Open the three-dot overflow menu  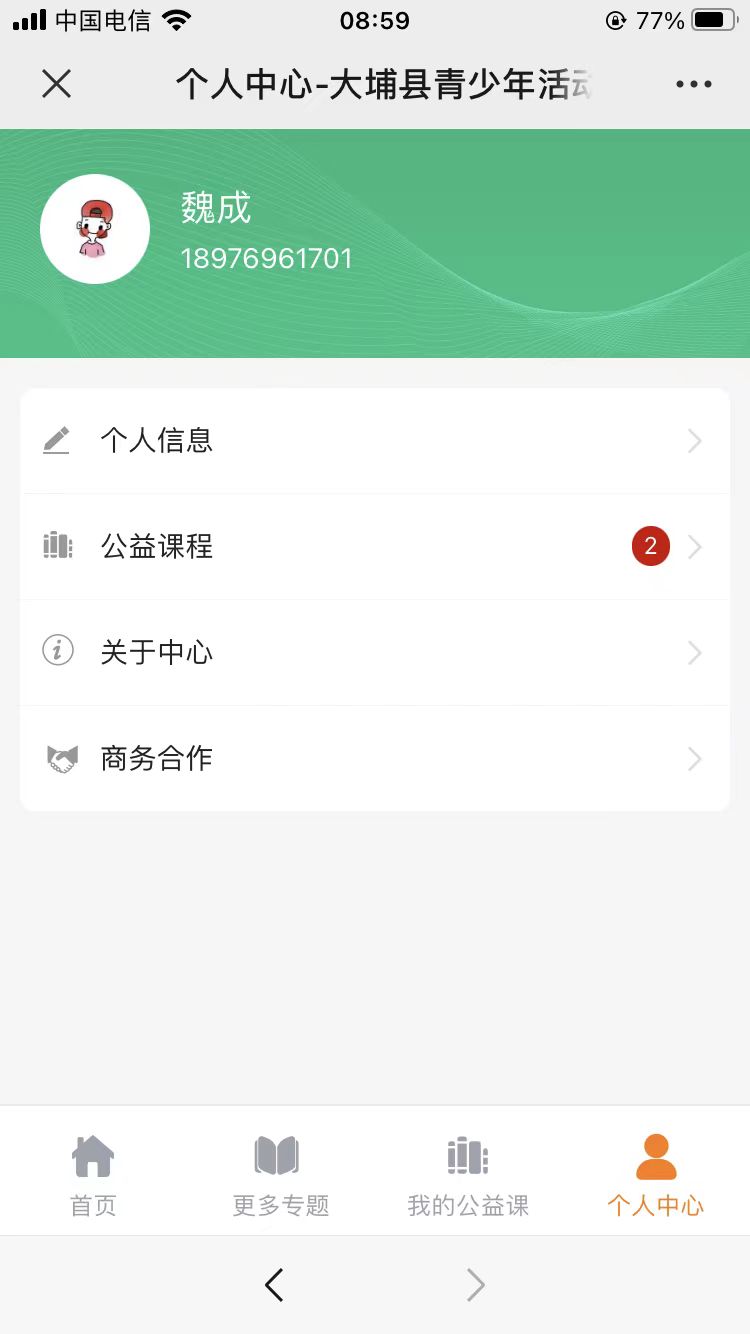(693, 84)
